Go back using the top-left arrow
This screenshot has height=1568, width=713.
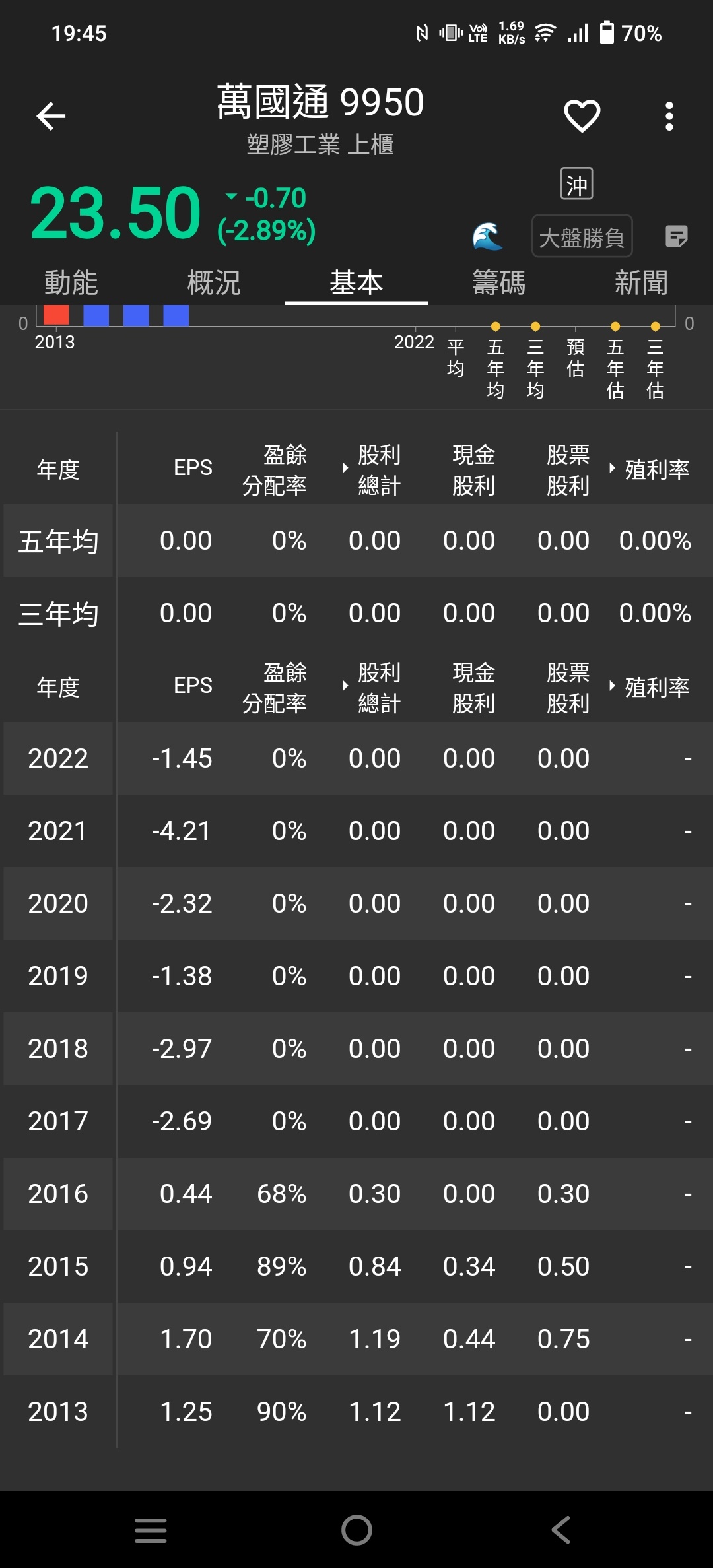(x=51, y=116)
